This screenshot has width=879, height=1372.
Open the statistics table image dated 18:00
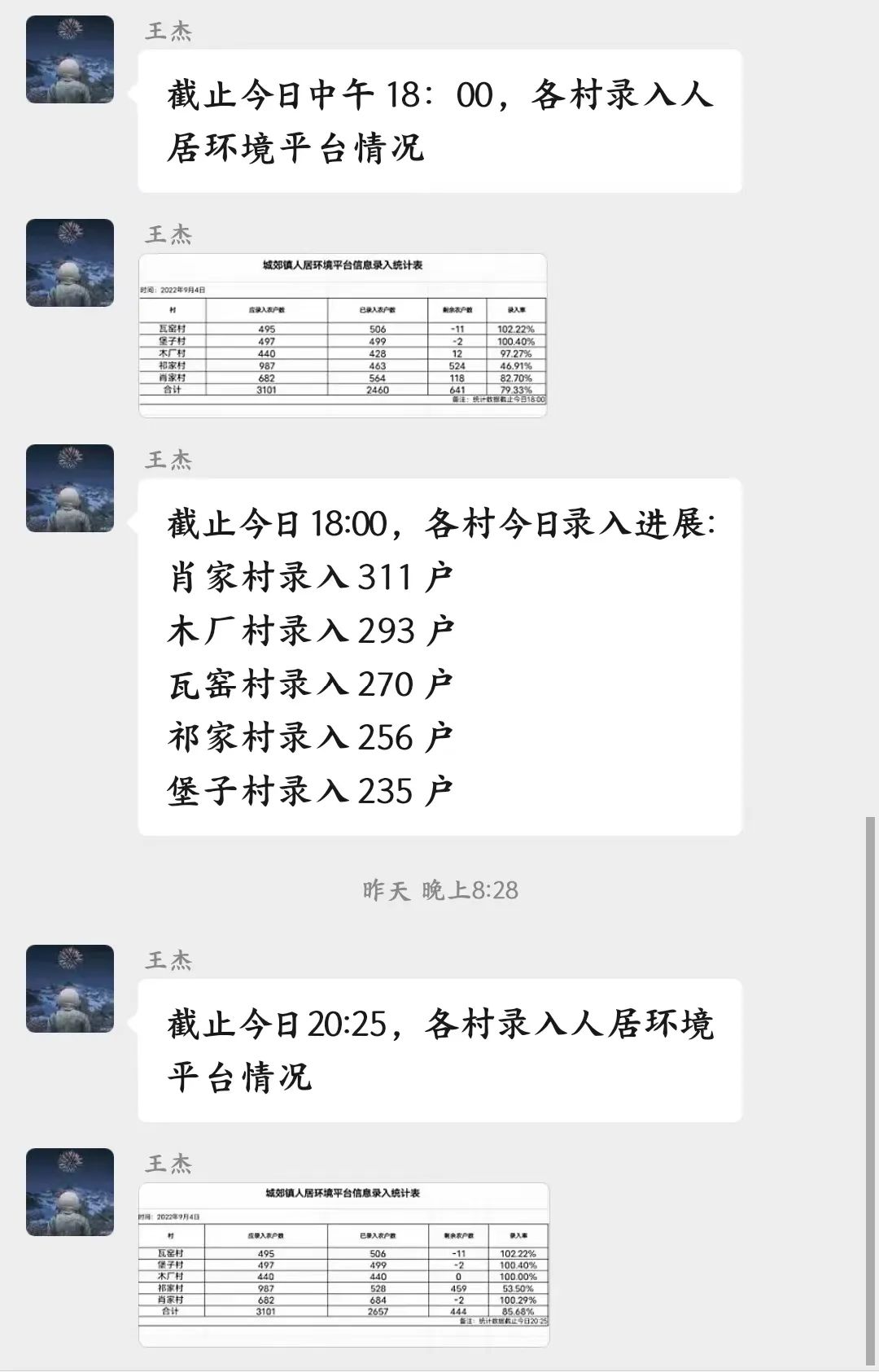(343, 335)
